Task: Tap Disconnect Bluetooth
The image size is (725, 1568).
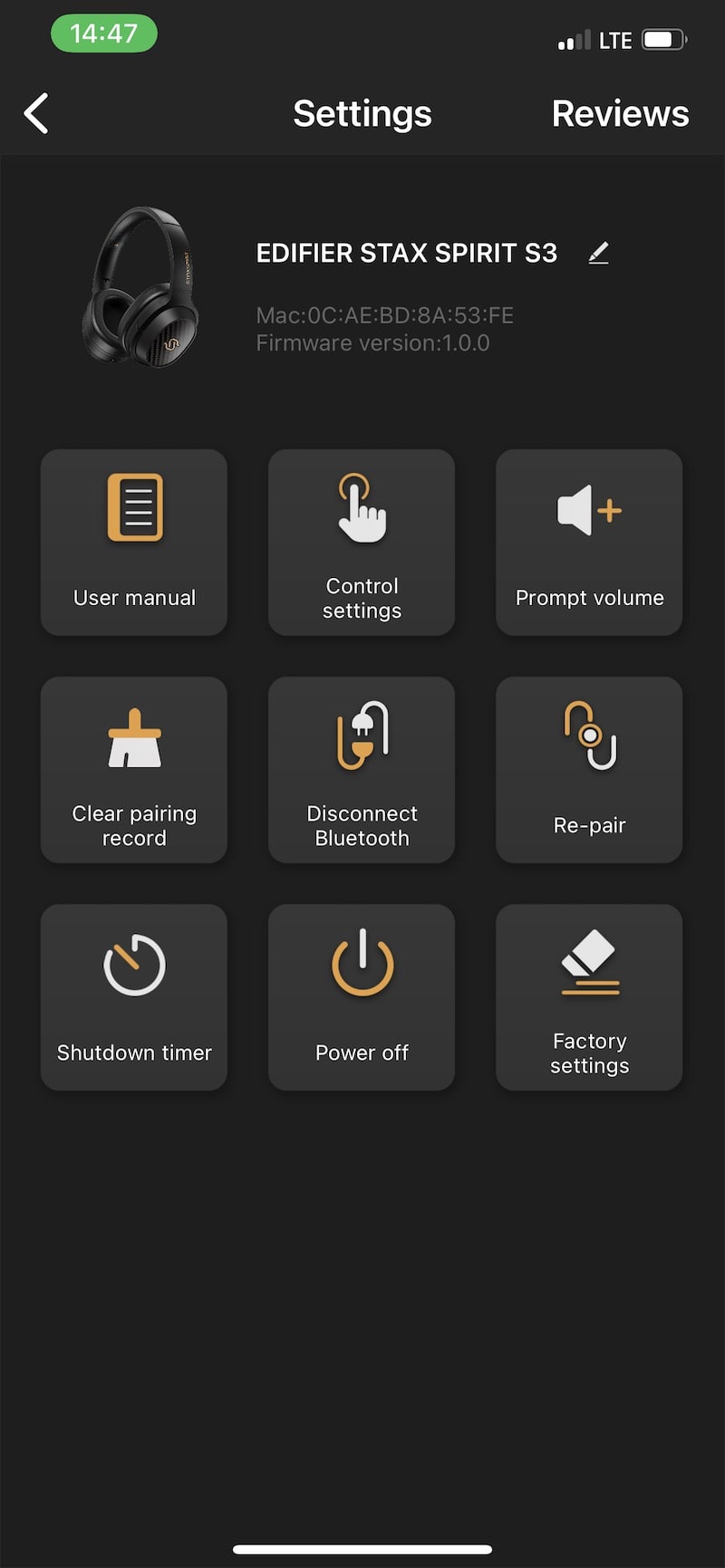Action: click(x=362, y=770)
